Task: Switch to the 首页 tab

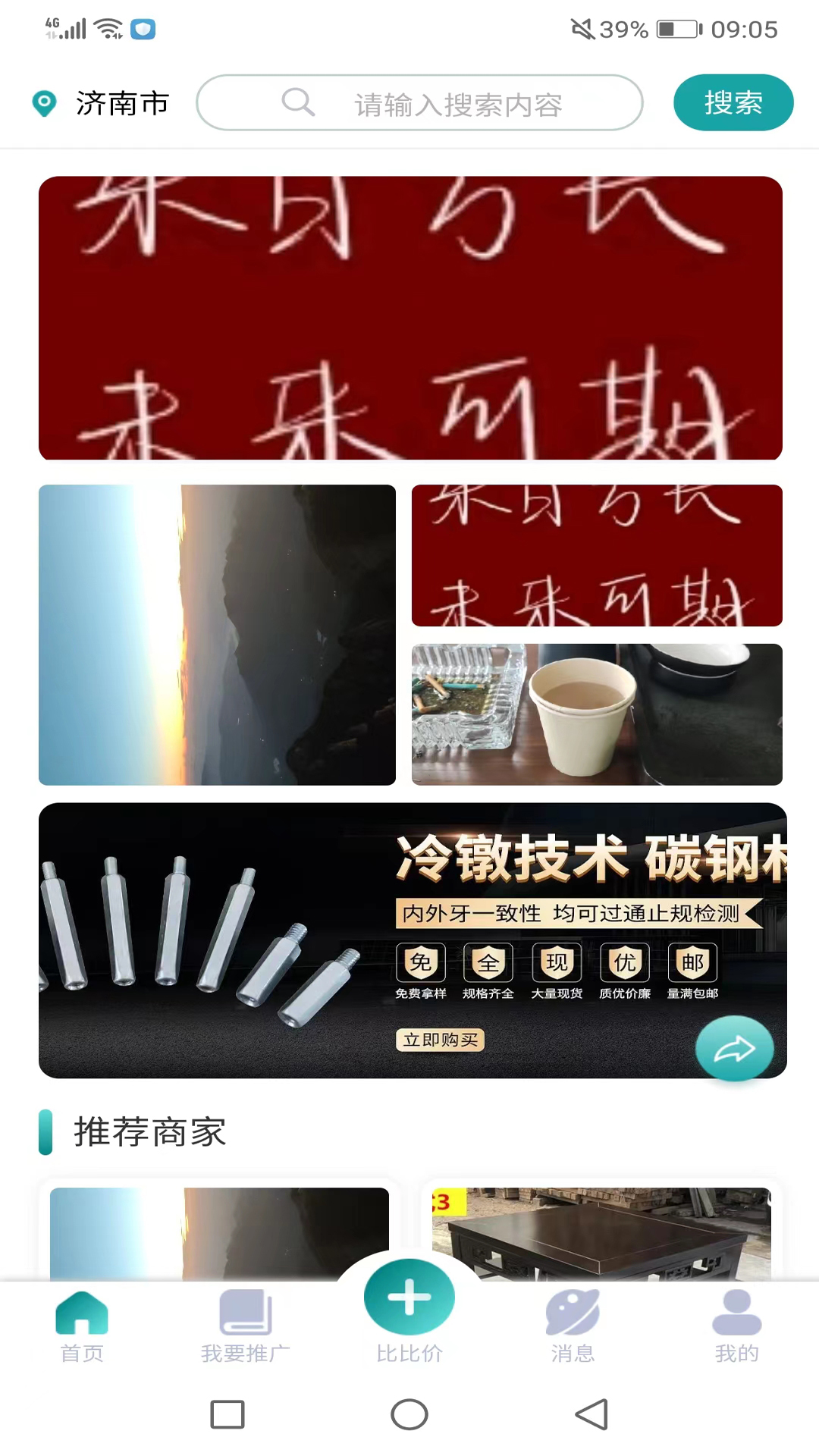Action: coord(82,1327)
